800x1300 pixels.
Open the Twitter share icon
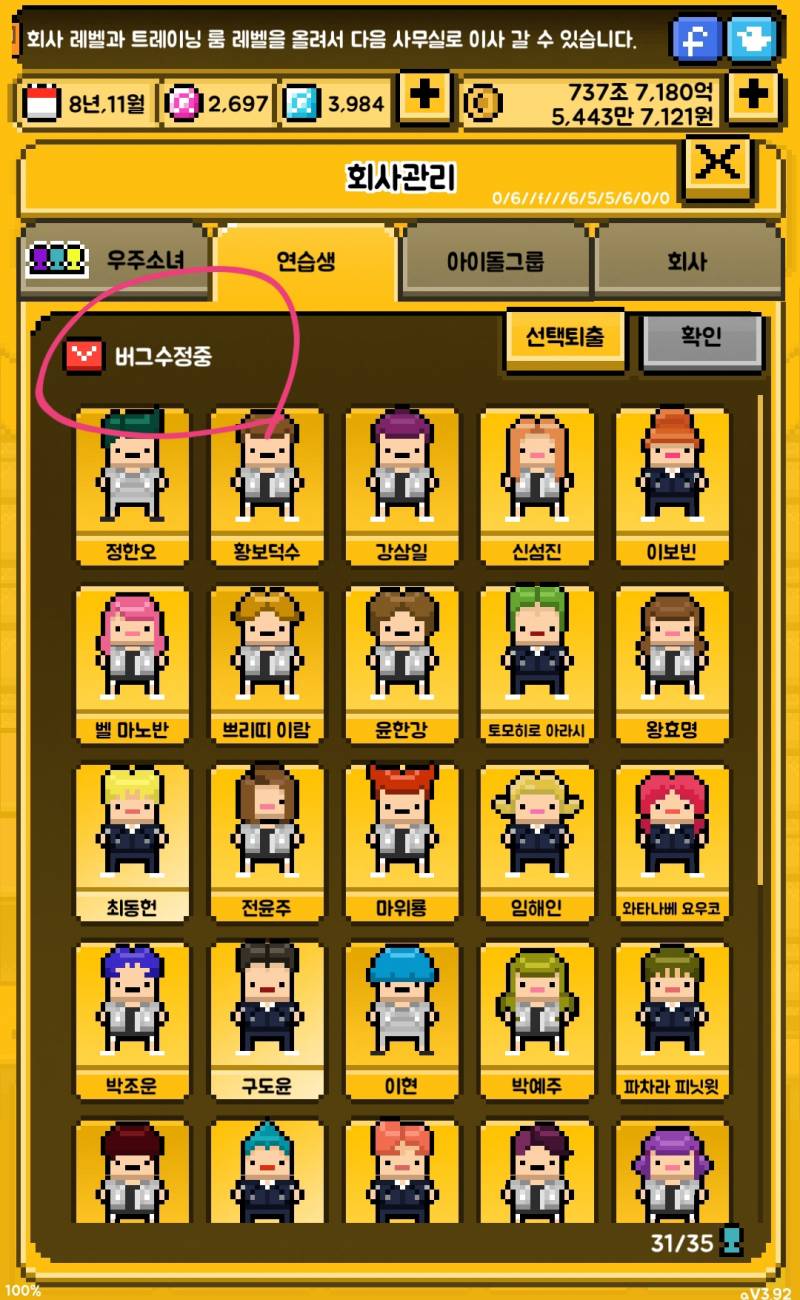click(752, 38)
